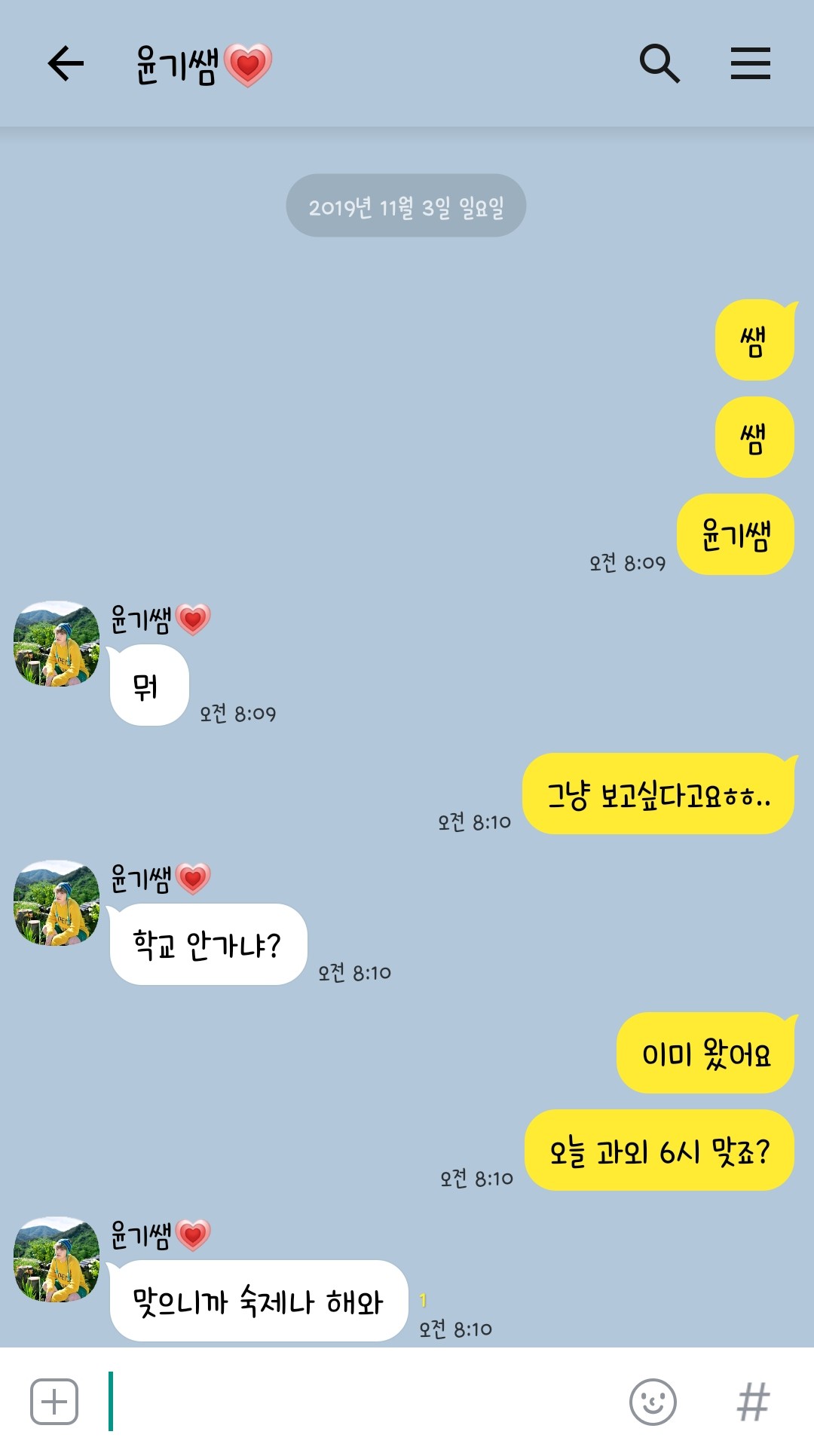Search within this conversation
Screen dimensions: 814x1456
[659, 63]
